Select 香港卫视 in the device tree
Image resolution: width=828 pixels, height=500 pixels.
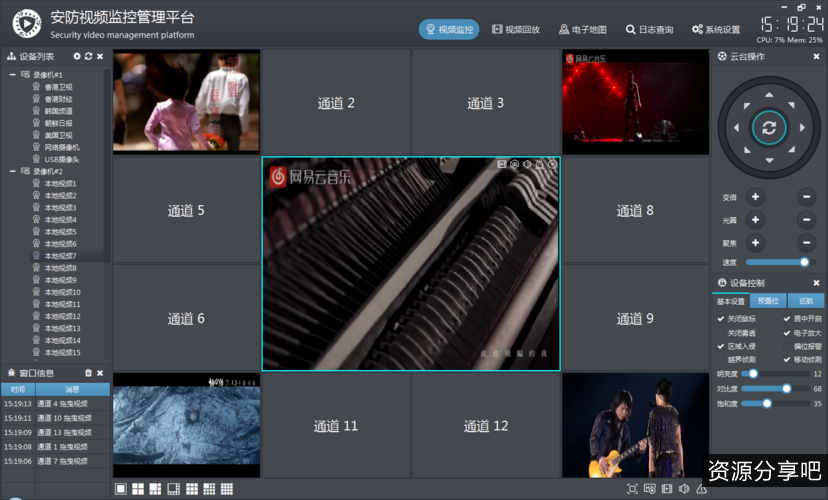[x=58, y=87]
